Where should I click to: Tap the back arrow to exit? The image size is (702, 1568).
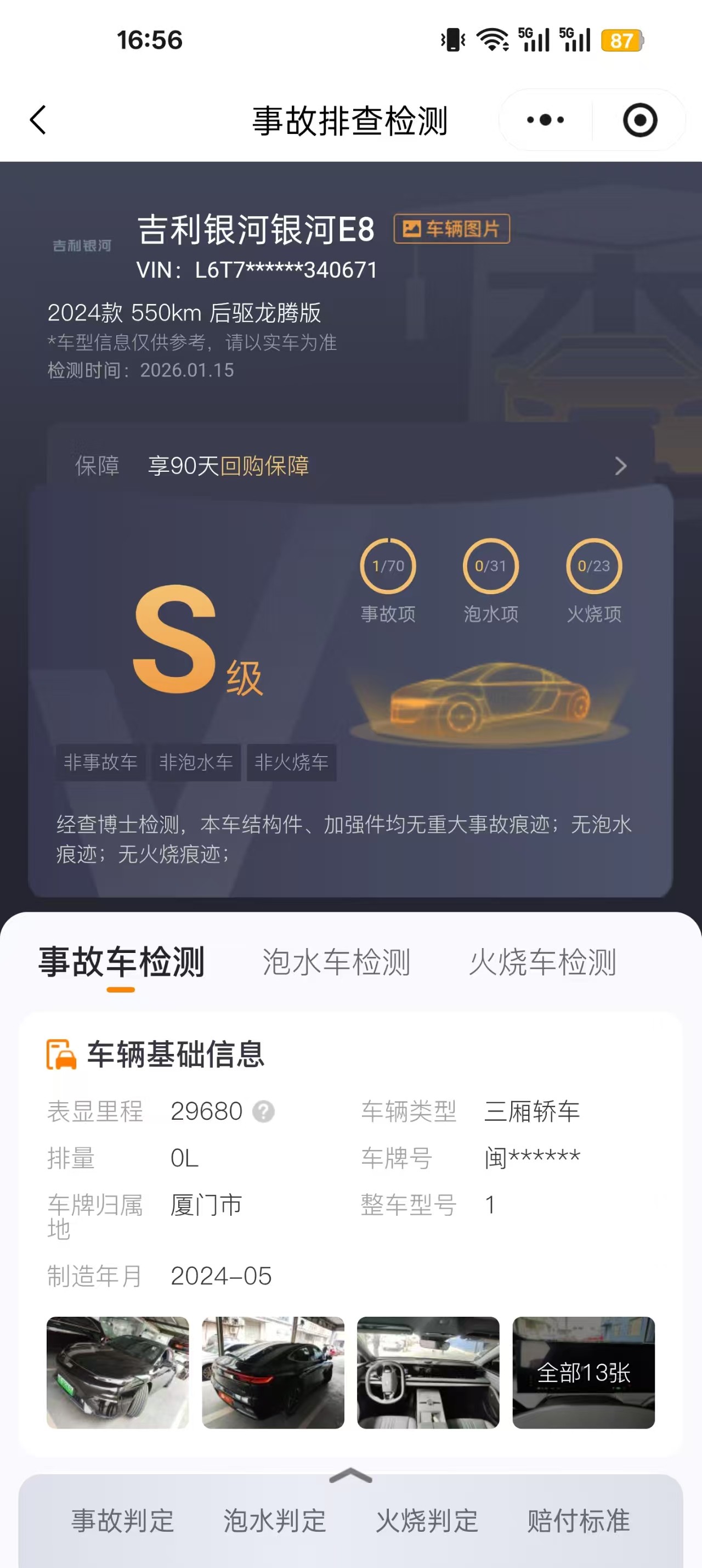38,120
